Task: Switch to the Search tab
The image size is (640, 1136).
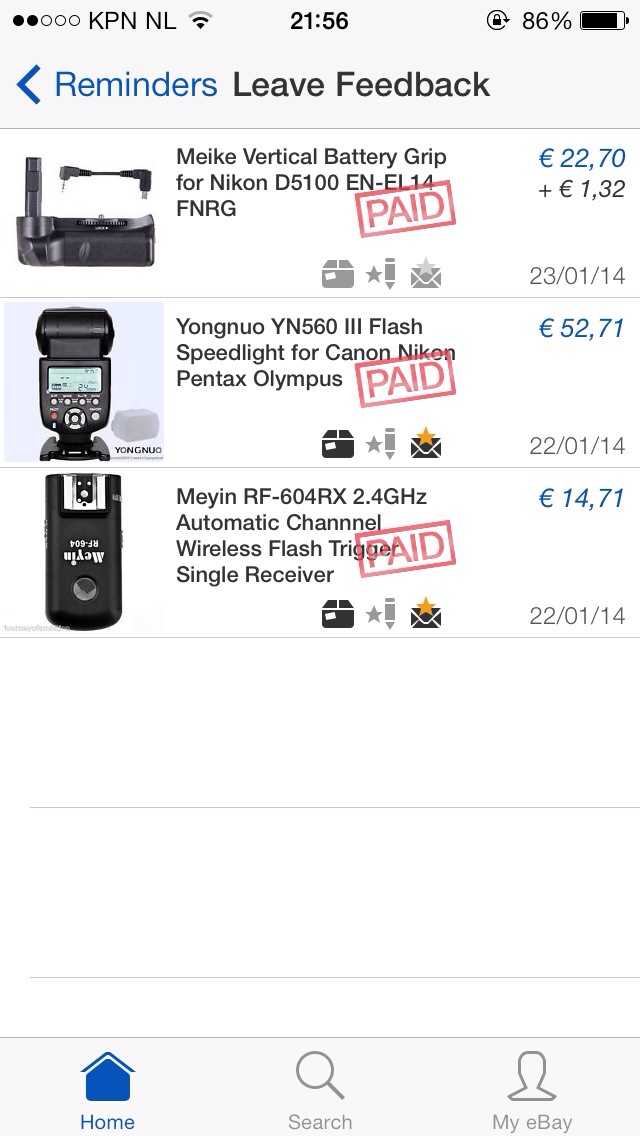Action: click(x=320, y=1090)
